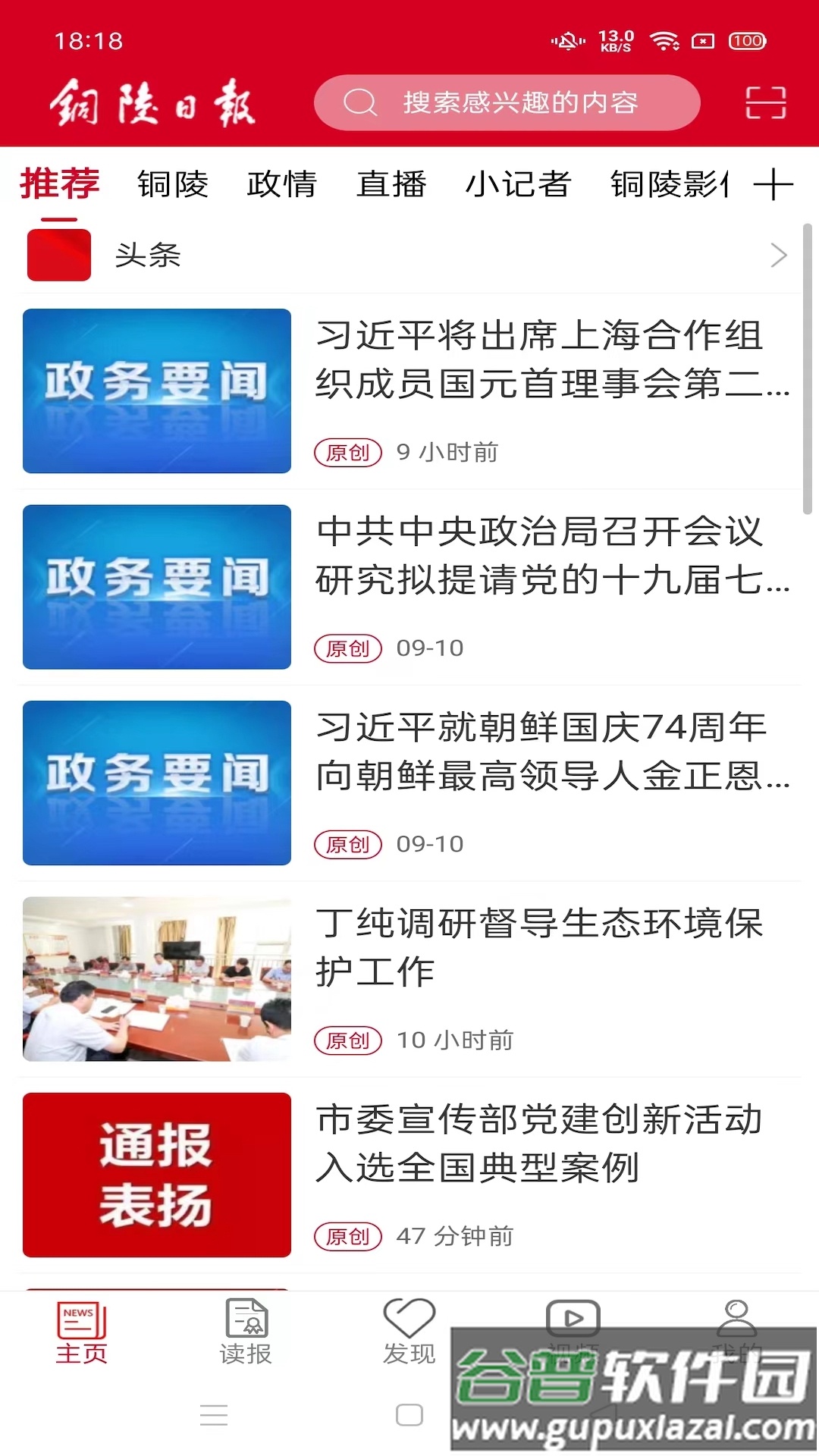Open 我的 profile icon at bottom right
The height and width of the screenshot is (1456, 819).
coord(734,1321)
